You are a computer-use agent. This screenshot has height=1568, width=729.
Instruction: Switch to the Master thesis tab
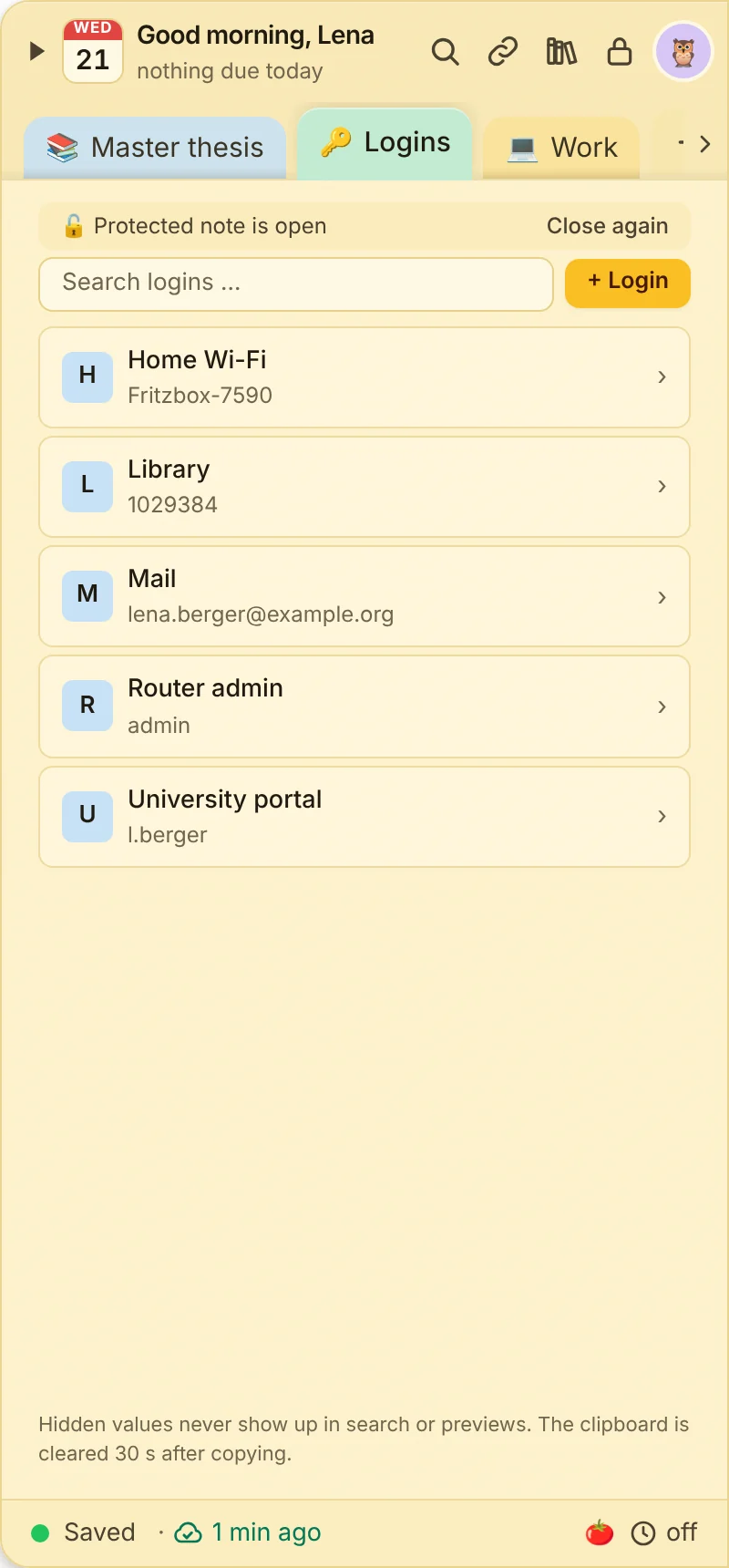point(155,148)
